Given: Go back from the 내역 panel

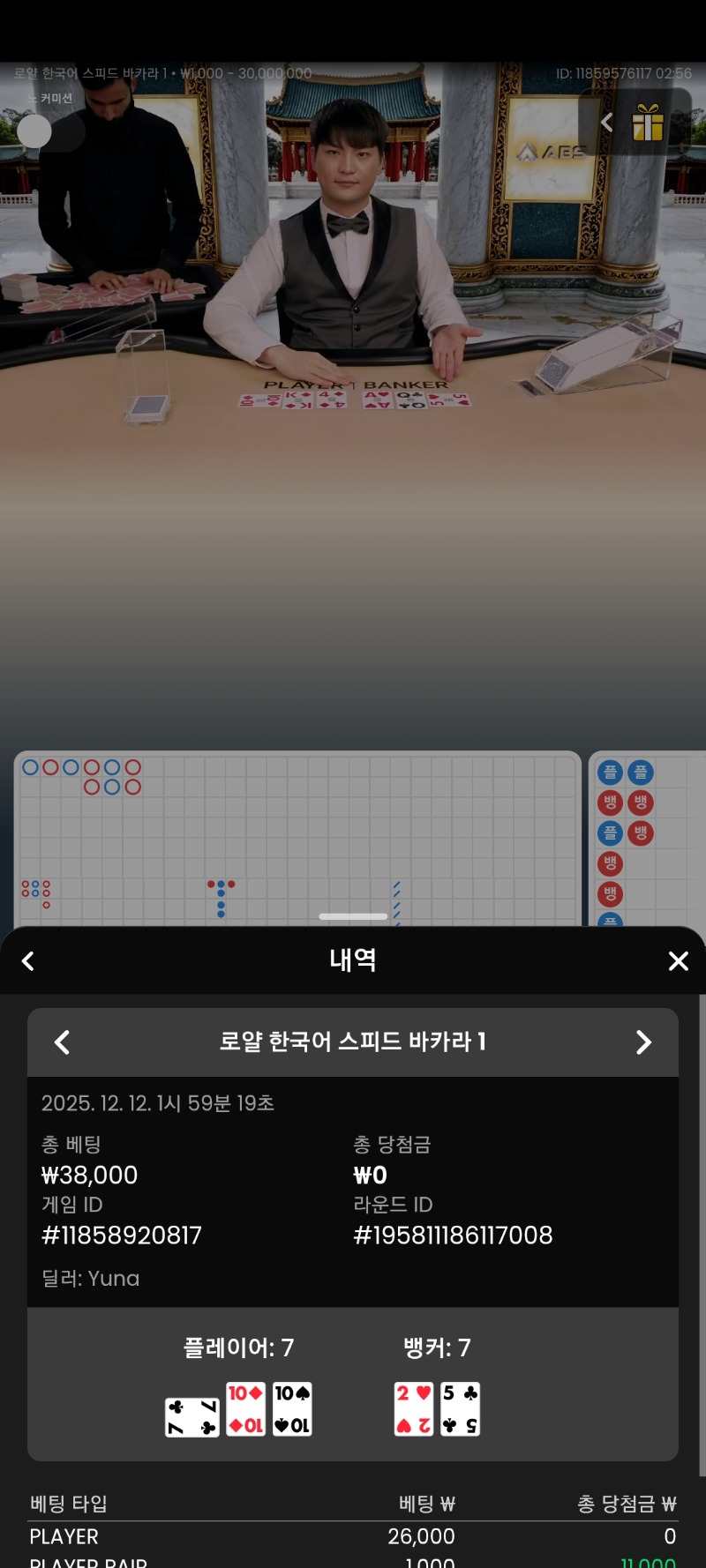Looking at the screenshot, I should point(28,961).
